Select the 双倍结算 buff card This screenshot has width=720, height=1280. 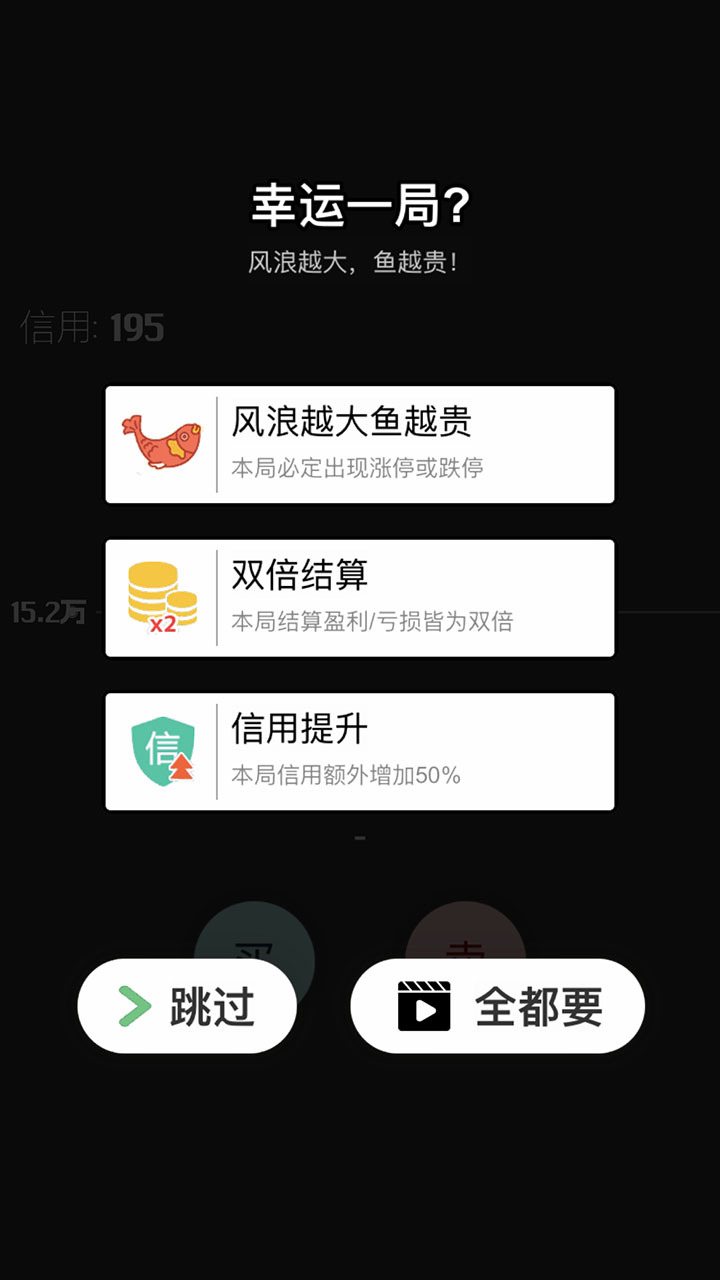coord(360,597)
